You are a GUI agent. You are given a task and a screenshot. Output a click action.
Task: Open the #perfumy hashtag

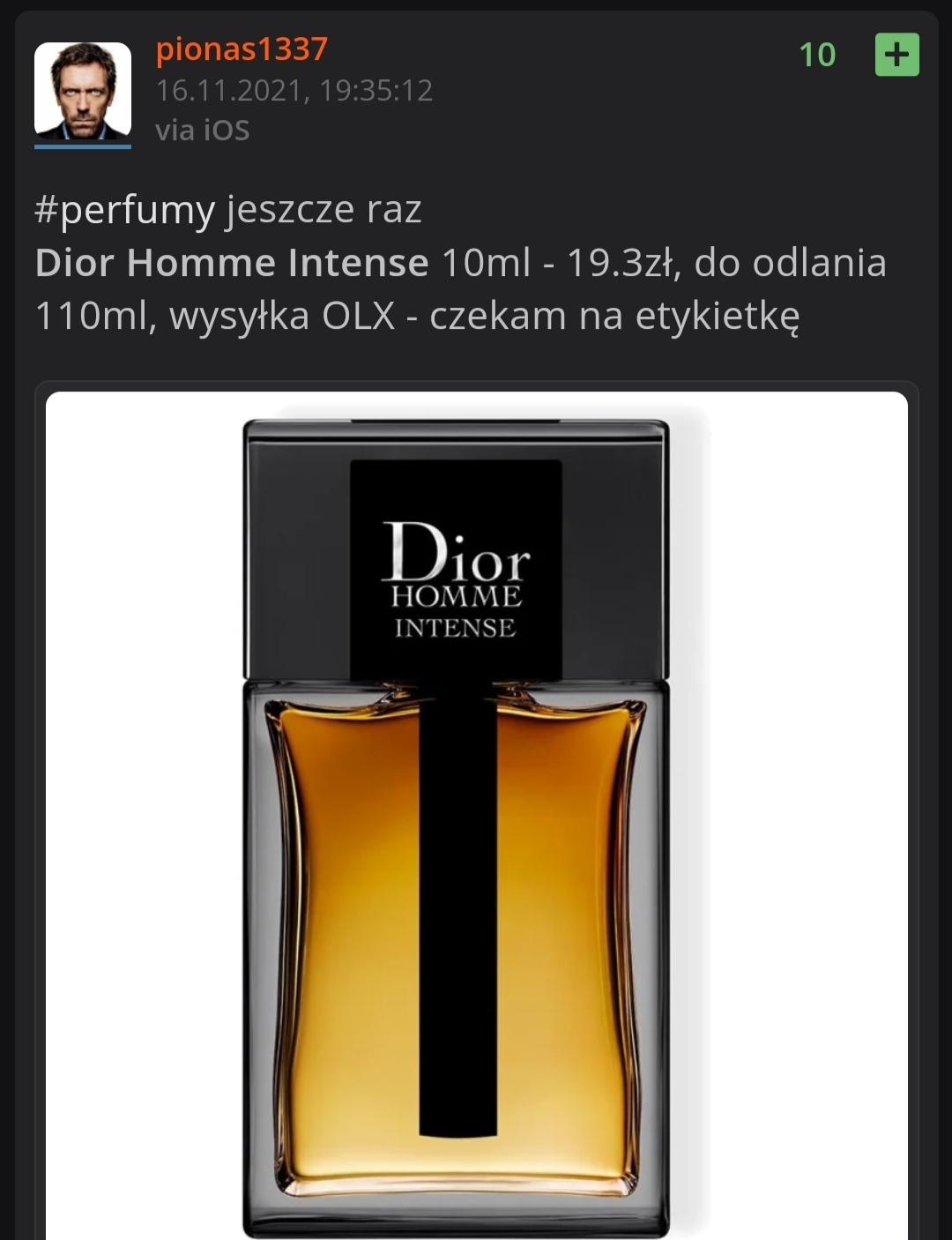[x=124, y=210]
